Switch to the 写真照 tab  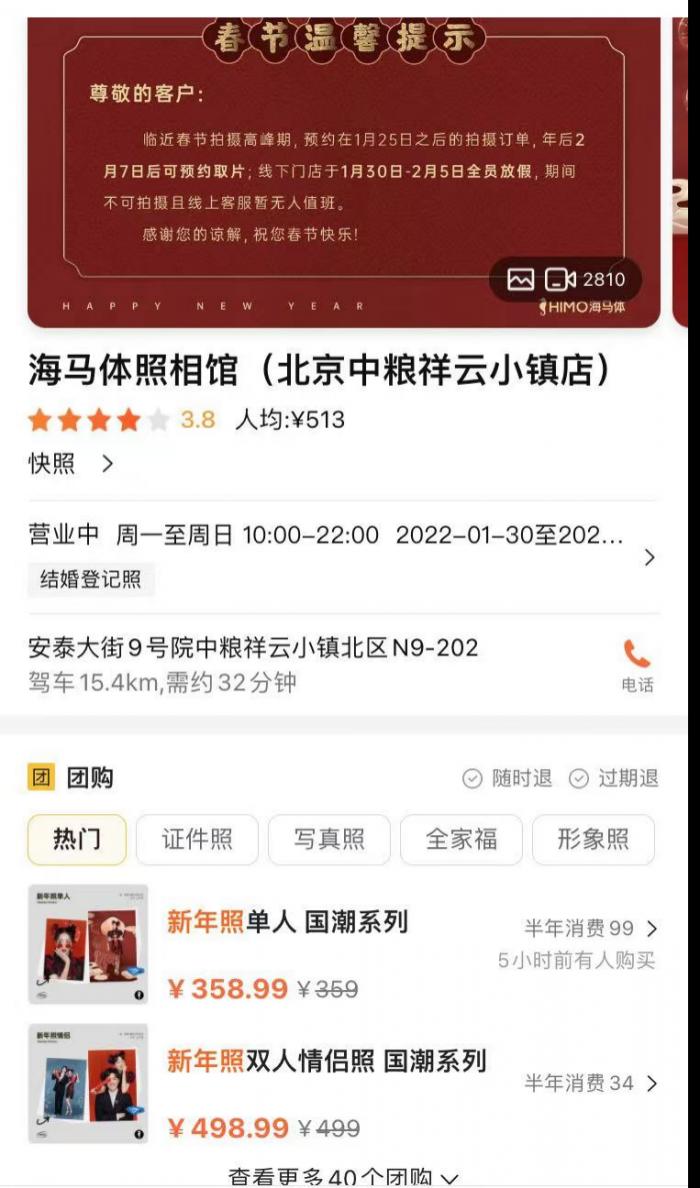(x=329, y=839)
